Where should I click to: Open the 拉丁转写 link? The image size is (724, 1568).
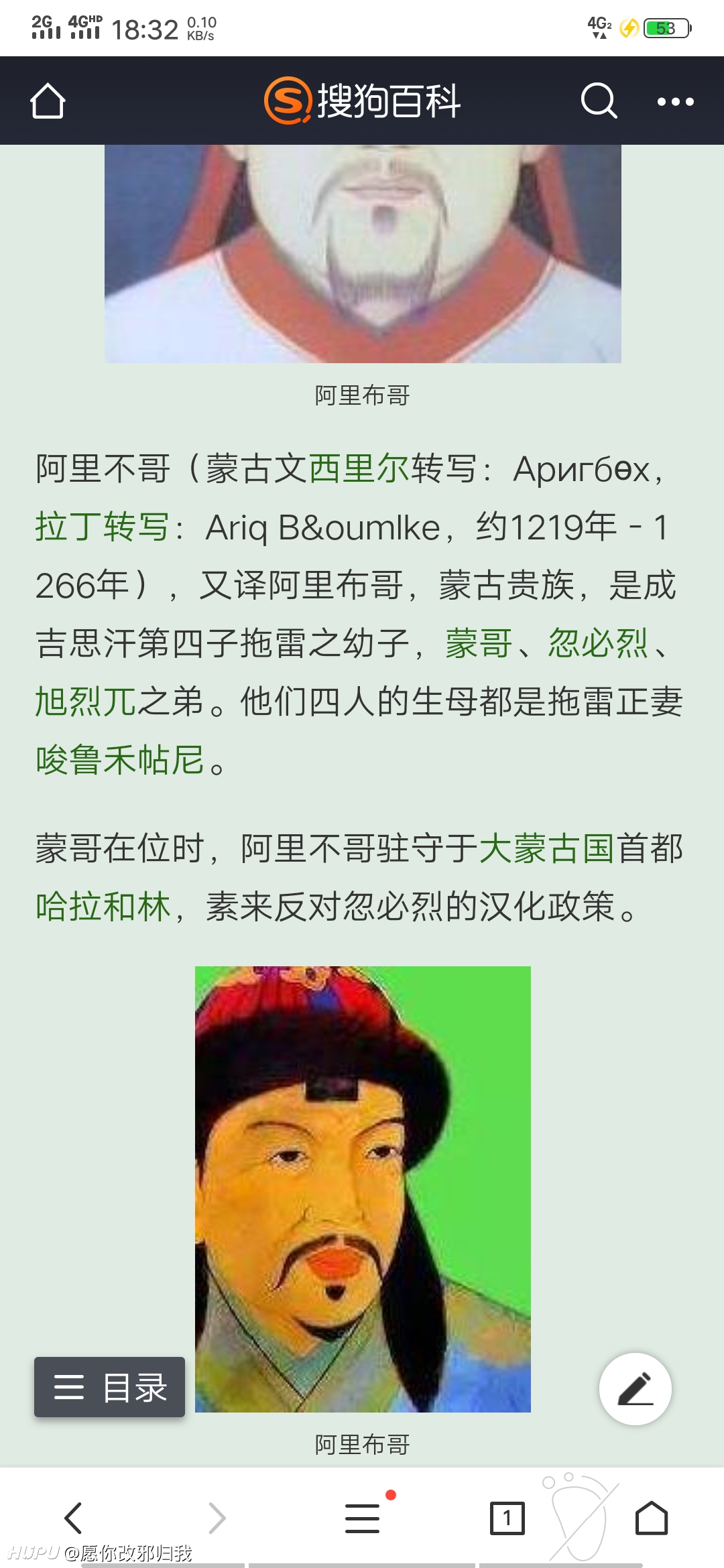tap(103, 527)
